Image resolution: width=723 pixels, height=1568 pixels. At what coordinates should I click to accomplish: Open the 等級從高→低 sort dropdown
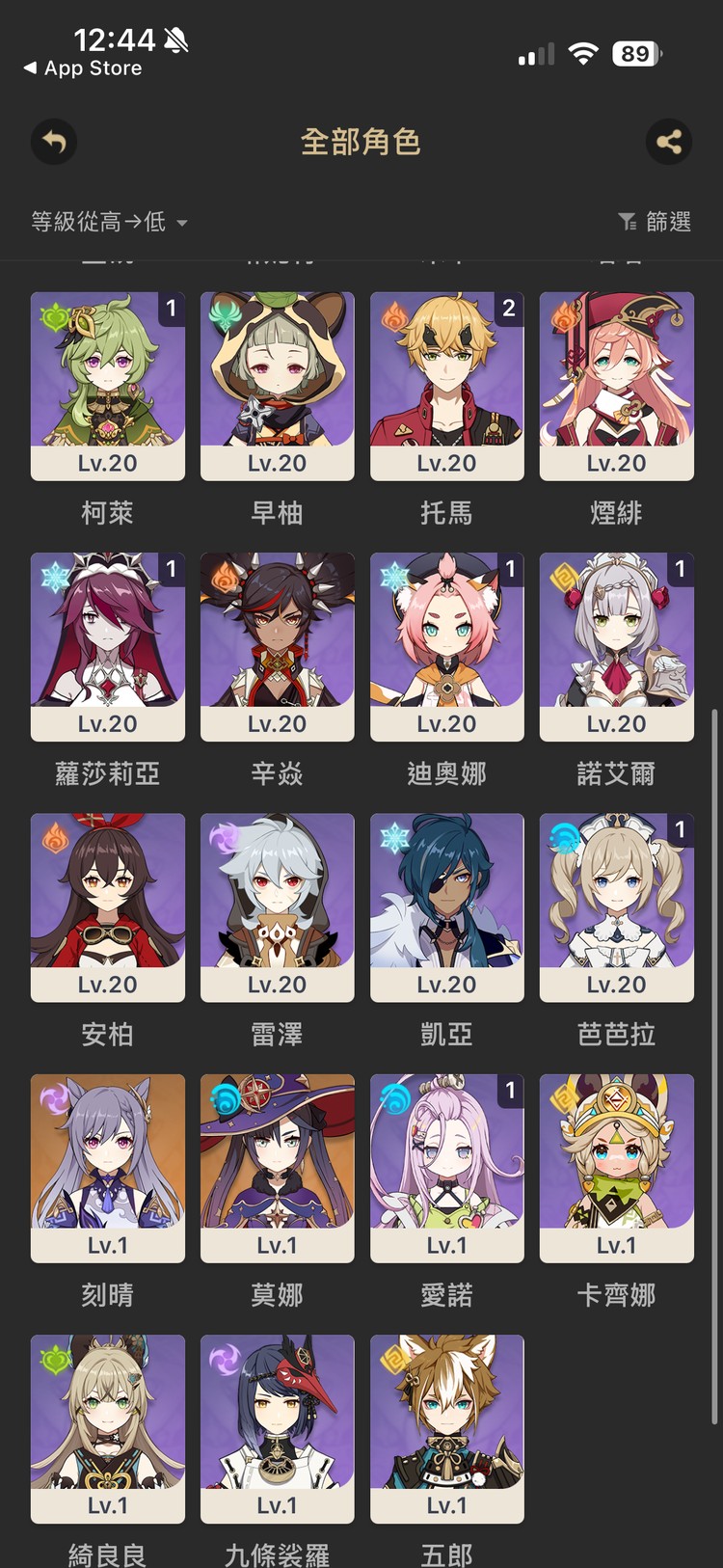click(x=109, y=222)
